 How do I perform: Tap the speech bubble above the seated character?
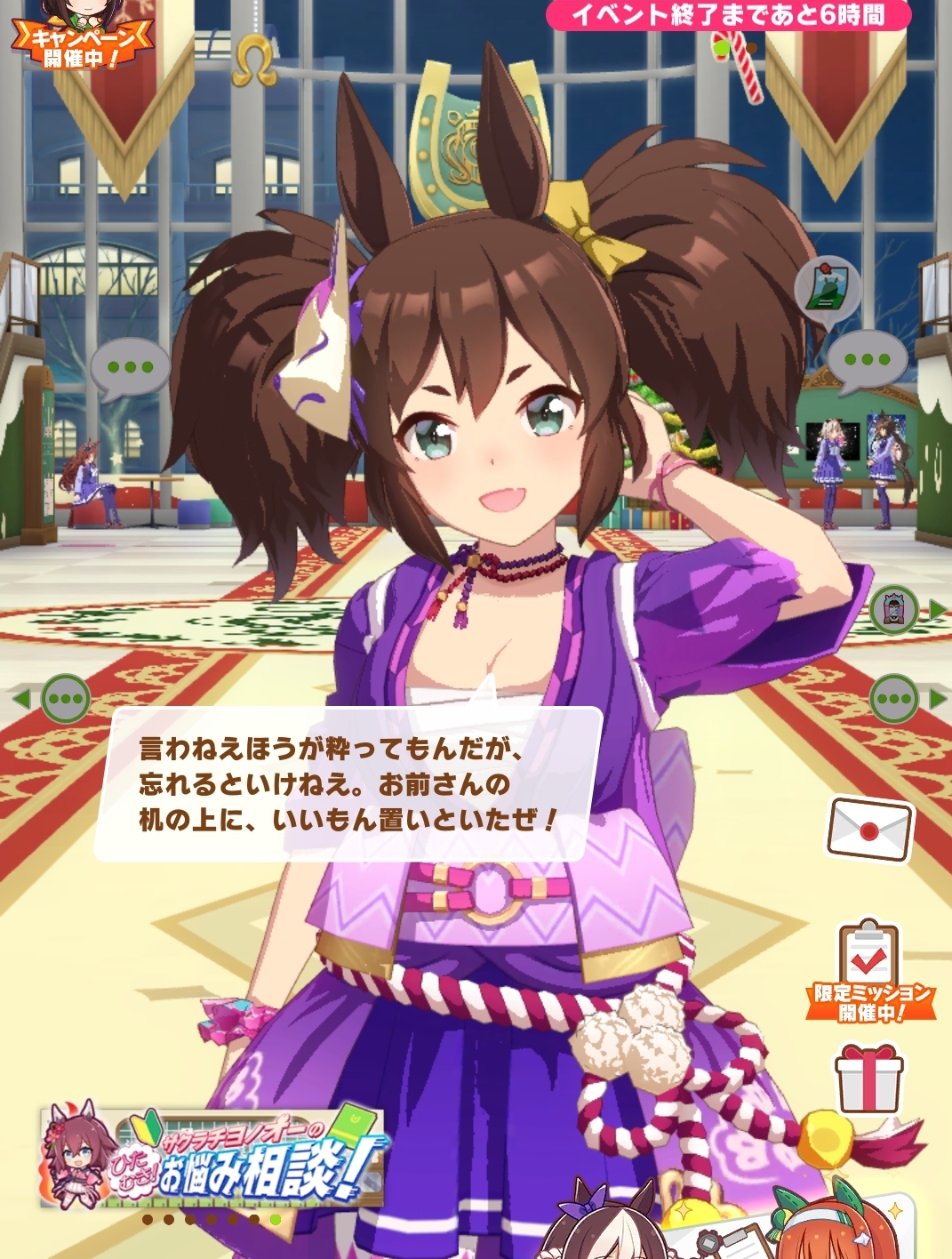click(x=131, y=367)
